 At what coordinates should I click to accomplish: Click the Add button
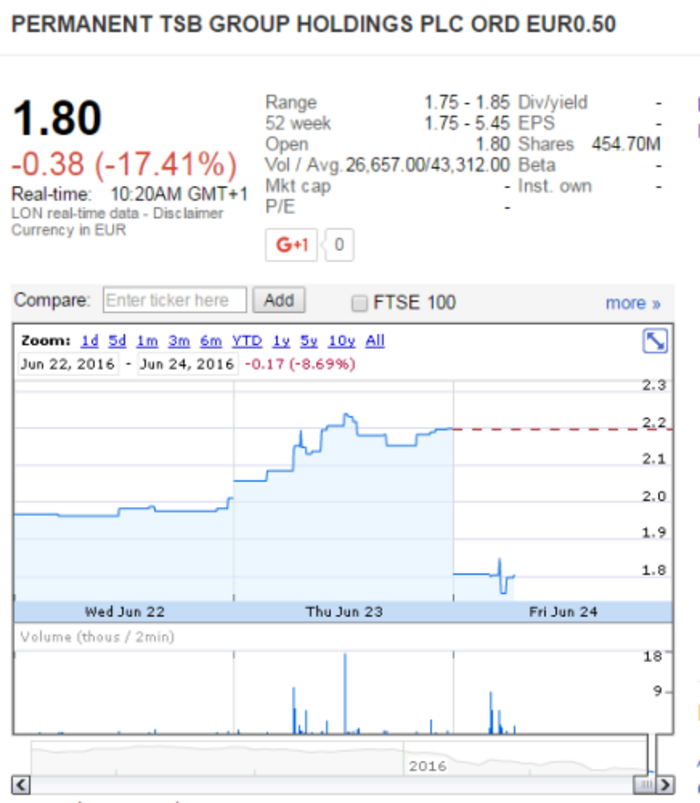pos(278,300)
